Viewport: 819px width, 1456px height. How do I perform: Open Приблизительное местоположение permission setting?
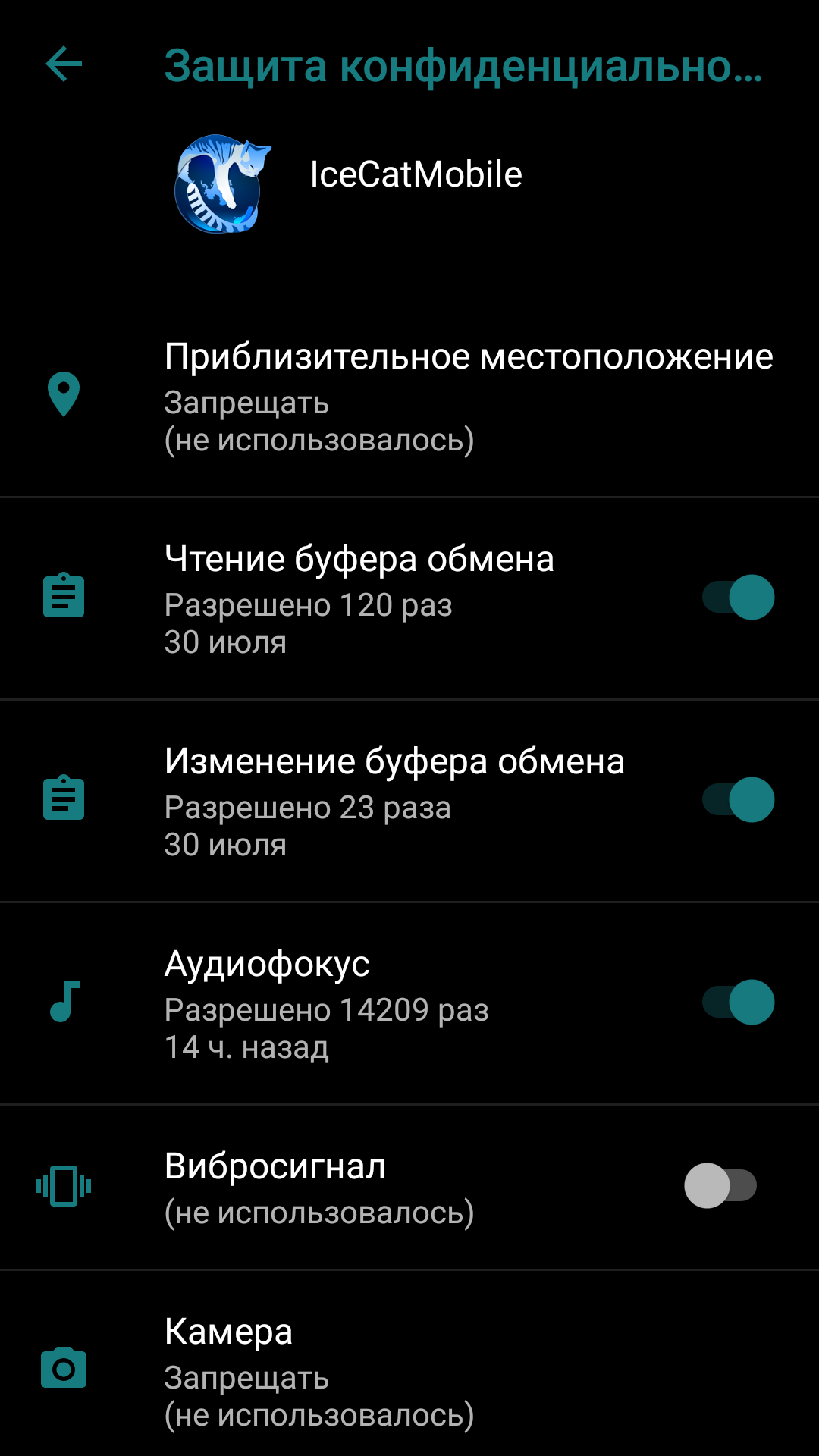[409, 396]
